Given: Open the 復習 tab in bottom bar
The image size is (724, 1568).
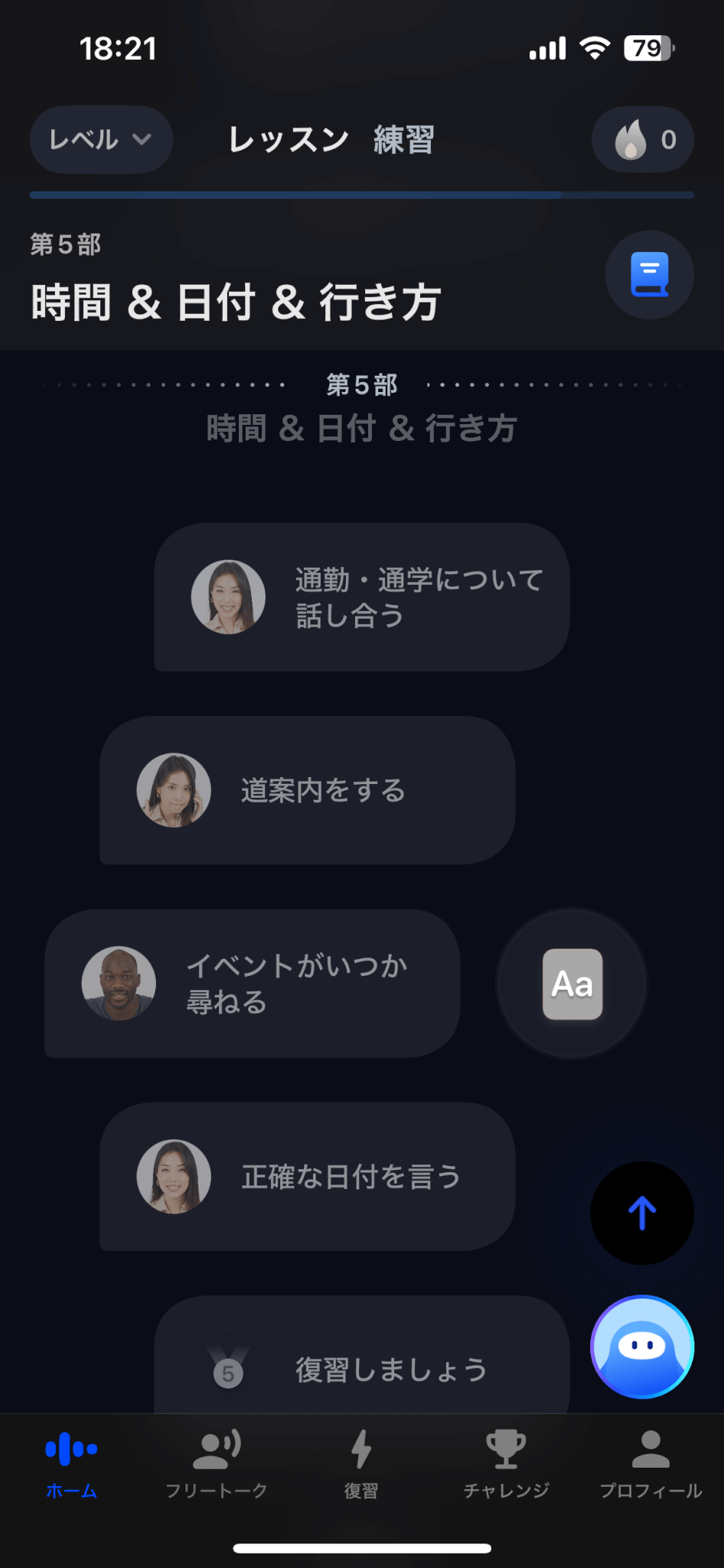Looking at the screenshot, I should (x=361, y=1464).
